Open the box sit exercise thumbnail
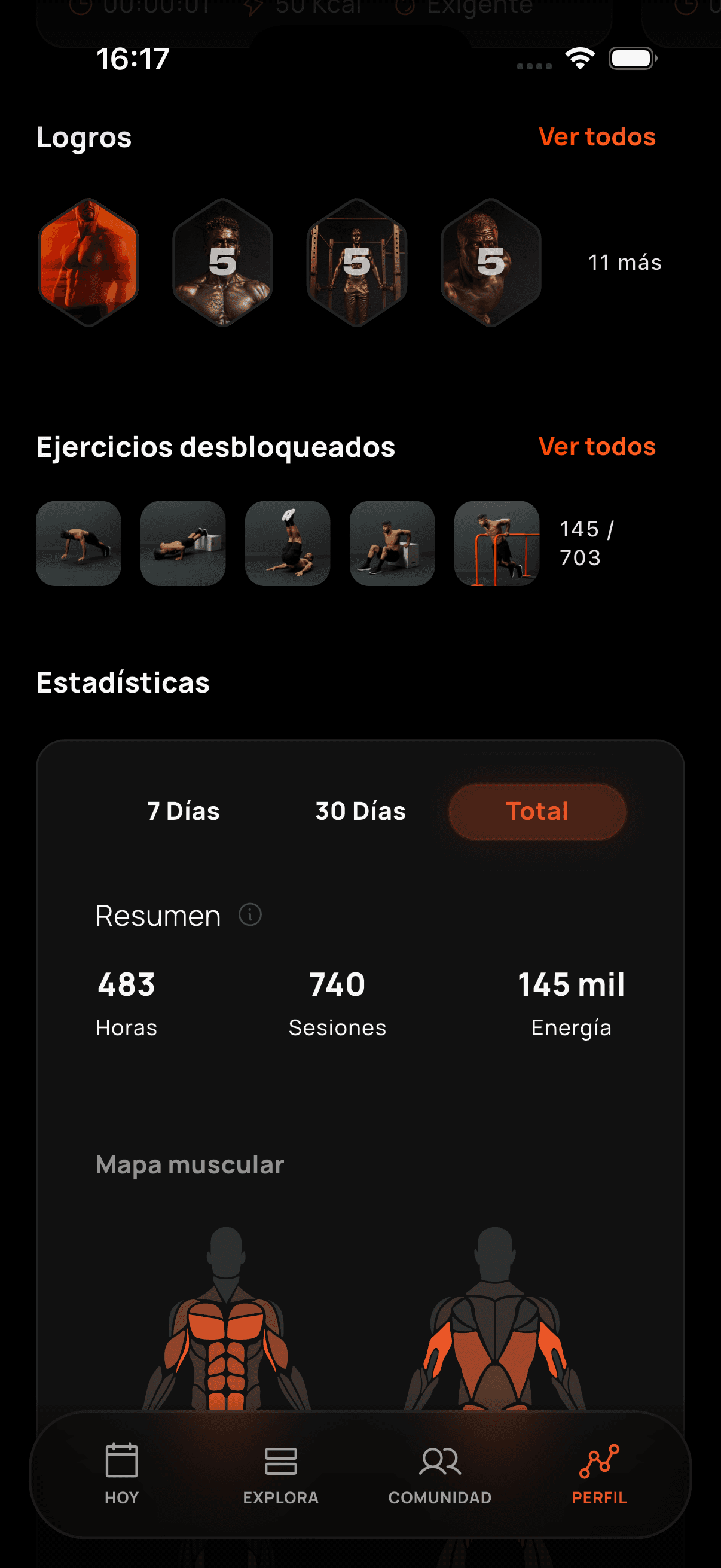The width and height of the screenshot is (721, 1568). [392, 544]
